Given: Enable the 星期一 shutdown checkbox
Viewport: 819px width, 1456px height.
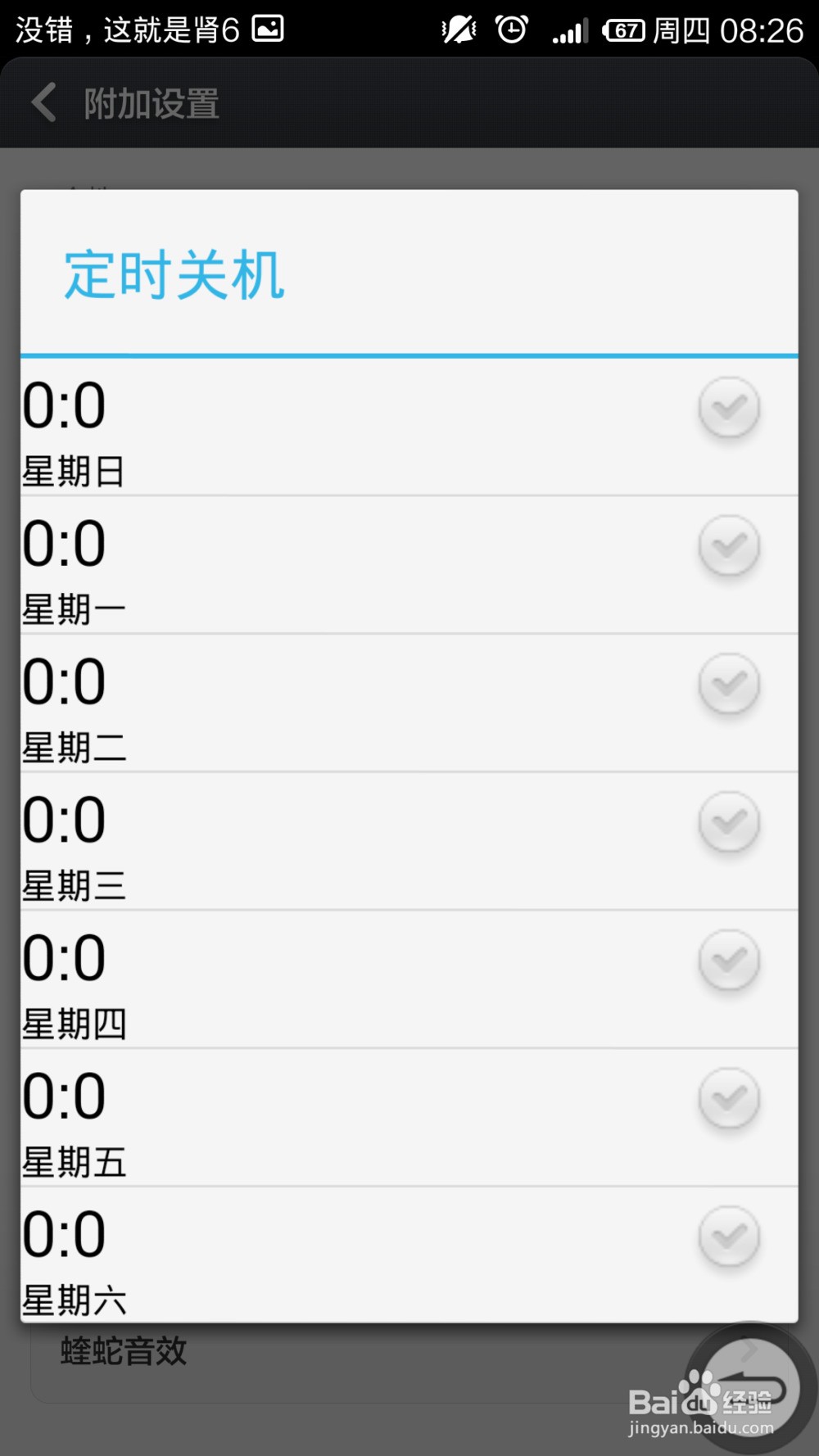Looking at the screenshot, I should pos(729,546).
